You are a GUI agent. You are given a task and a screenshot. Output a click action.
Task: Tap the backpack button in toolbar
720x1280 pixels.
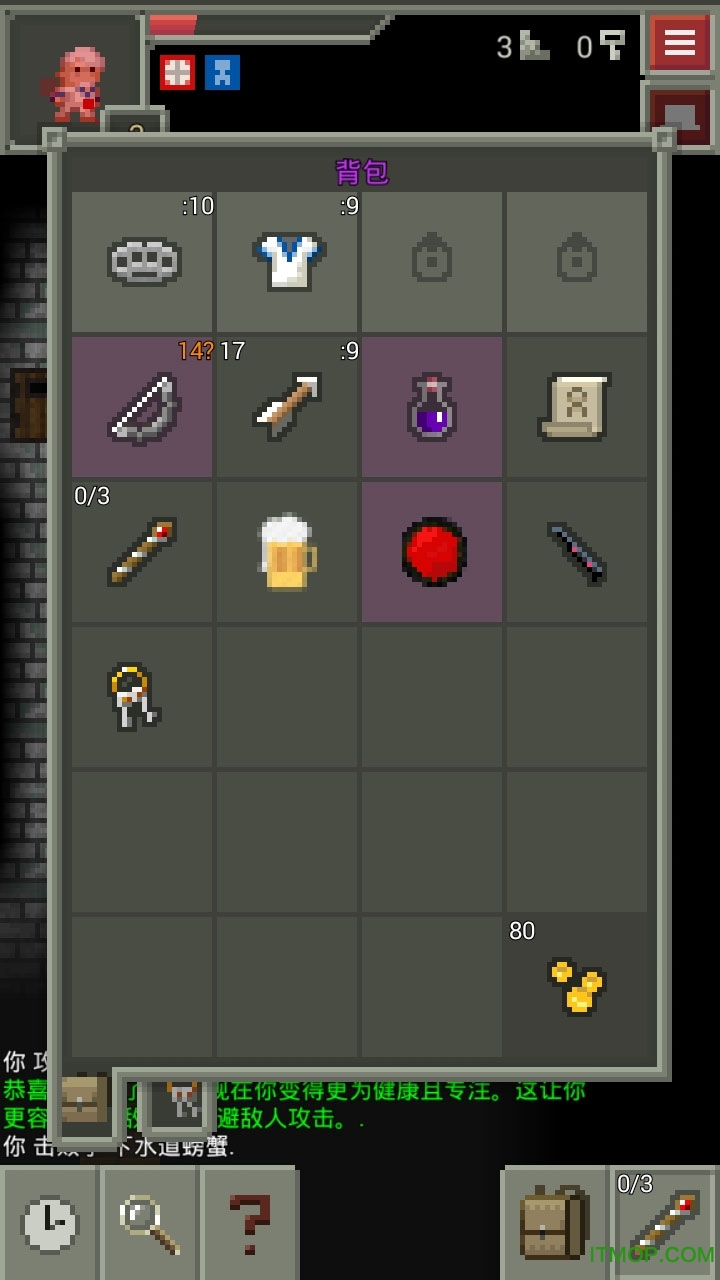click(553, 1224)
